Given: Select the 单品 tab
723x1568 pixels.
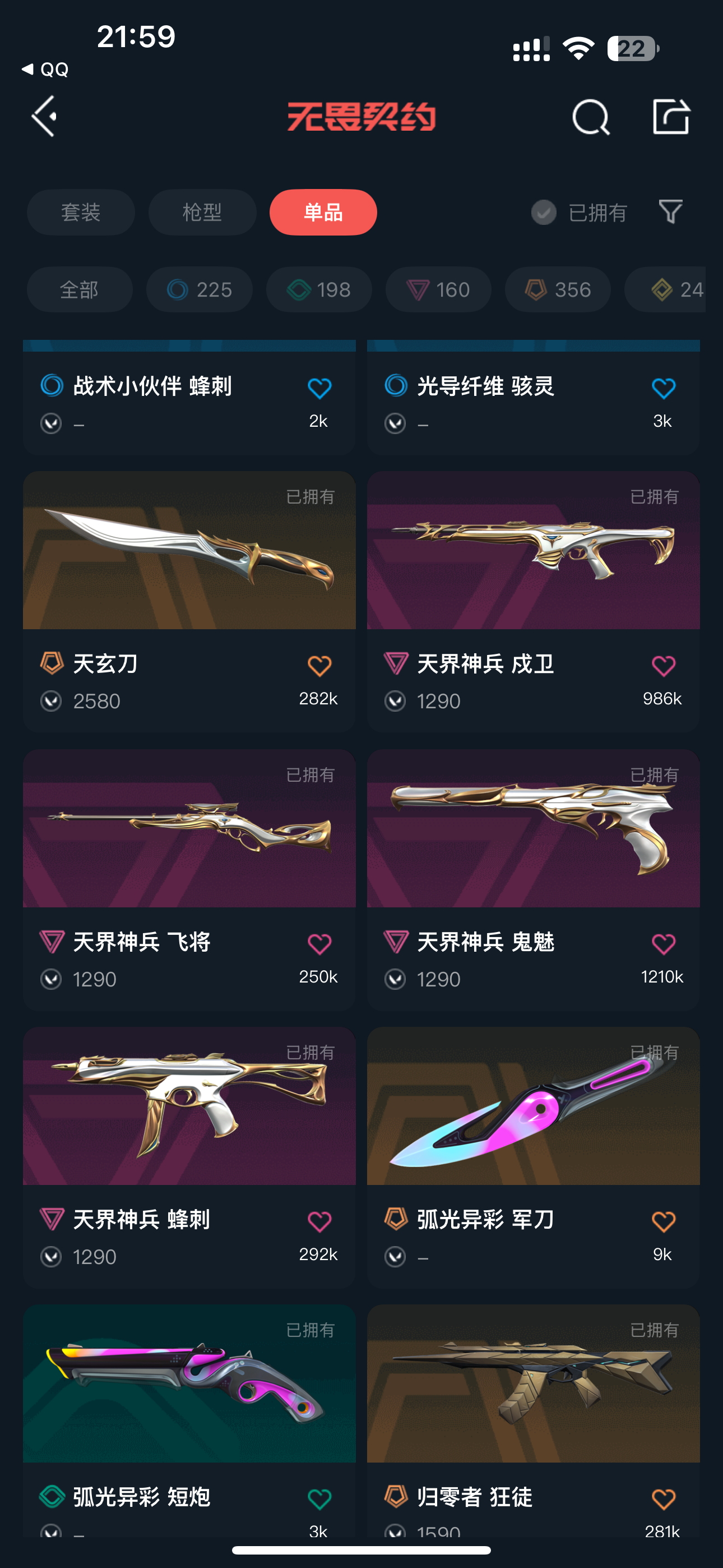Looking at the screenshot, I should point(323,213).
